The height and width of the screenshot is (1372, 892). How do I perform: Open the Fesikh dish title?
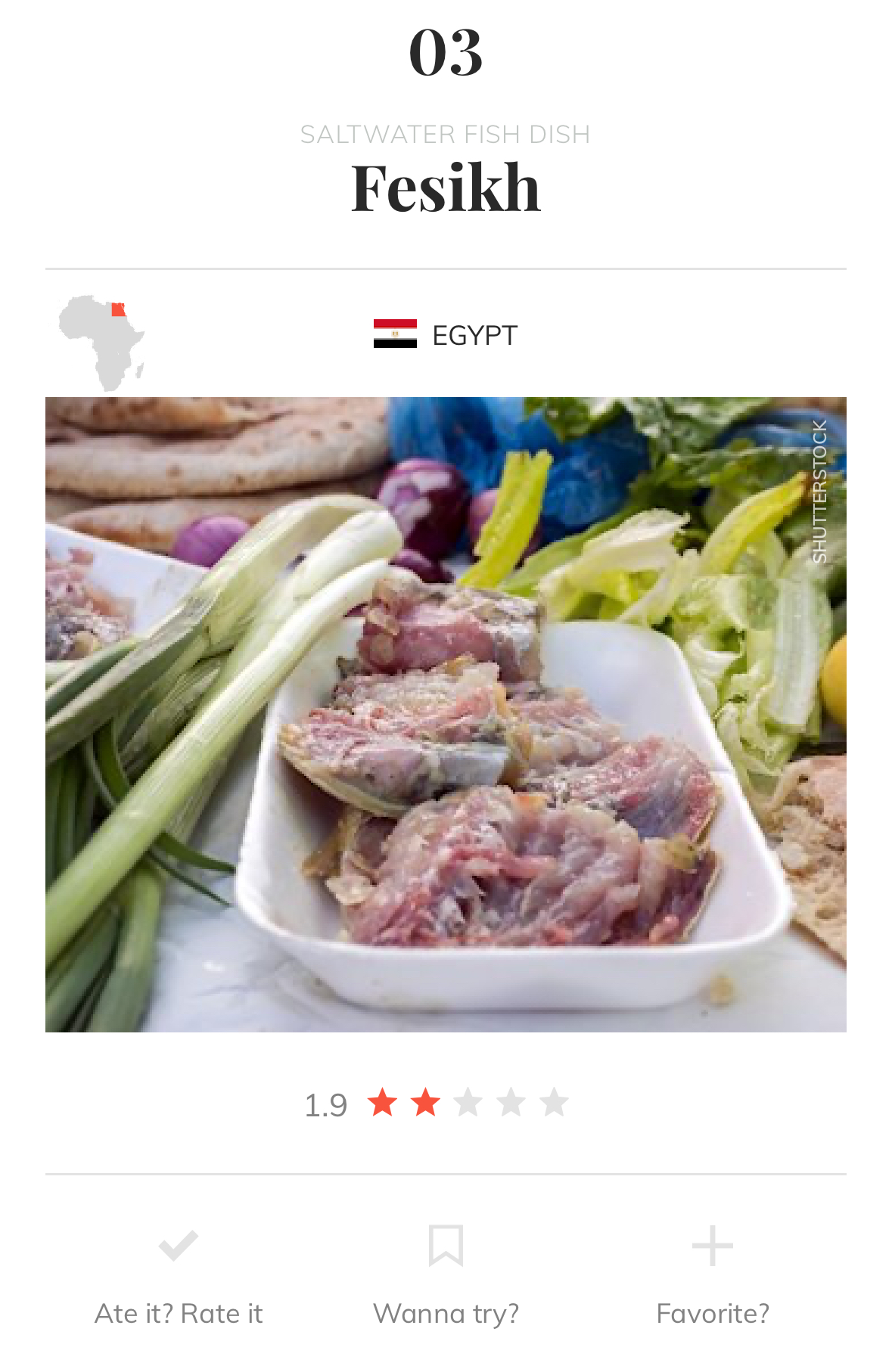click(x=446, y=188)
